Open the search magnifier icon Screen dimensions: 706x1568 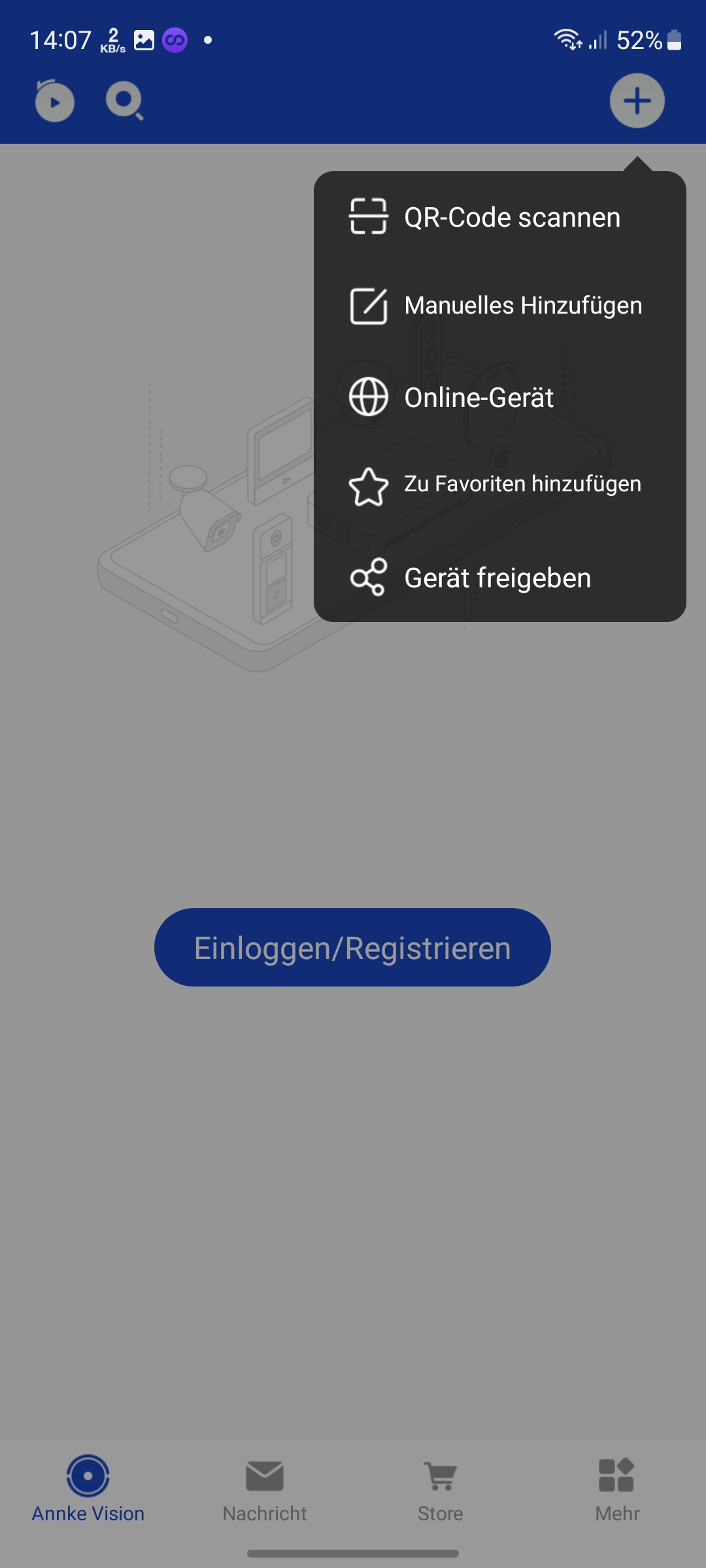coord(124,101)
